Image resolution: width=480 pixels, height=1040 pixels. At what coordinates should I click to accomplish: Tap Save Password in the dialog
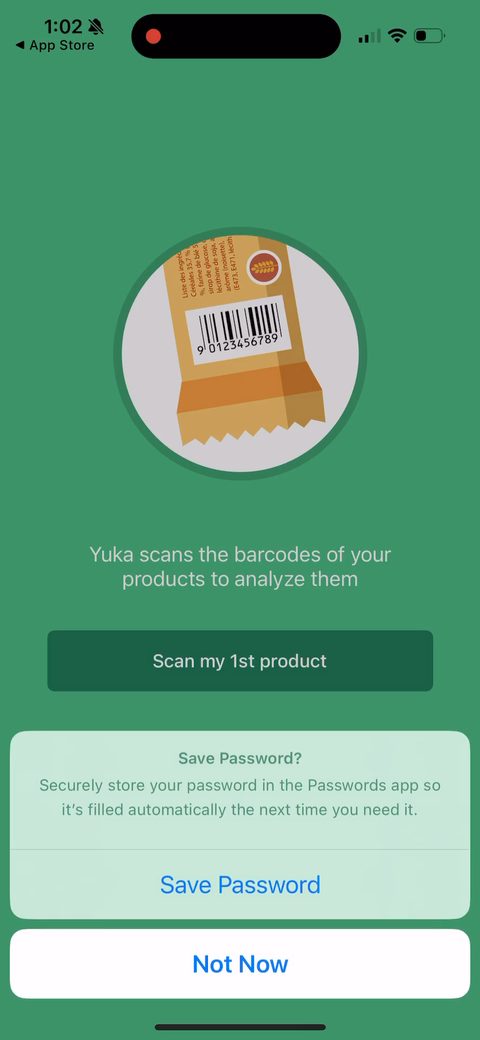click(240, 884)
